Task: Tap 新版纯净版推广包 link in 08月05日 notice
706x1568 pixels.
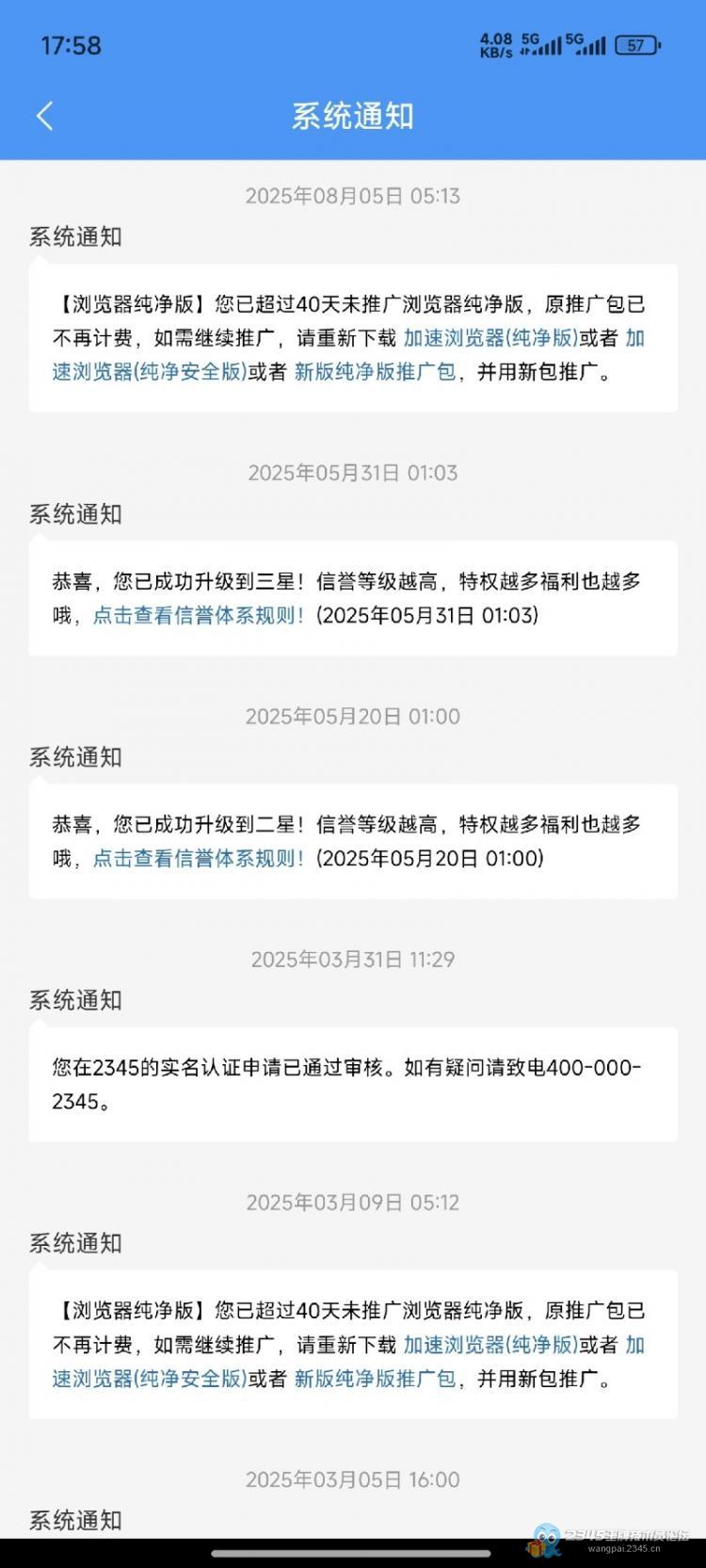Action: (375, 372)
